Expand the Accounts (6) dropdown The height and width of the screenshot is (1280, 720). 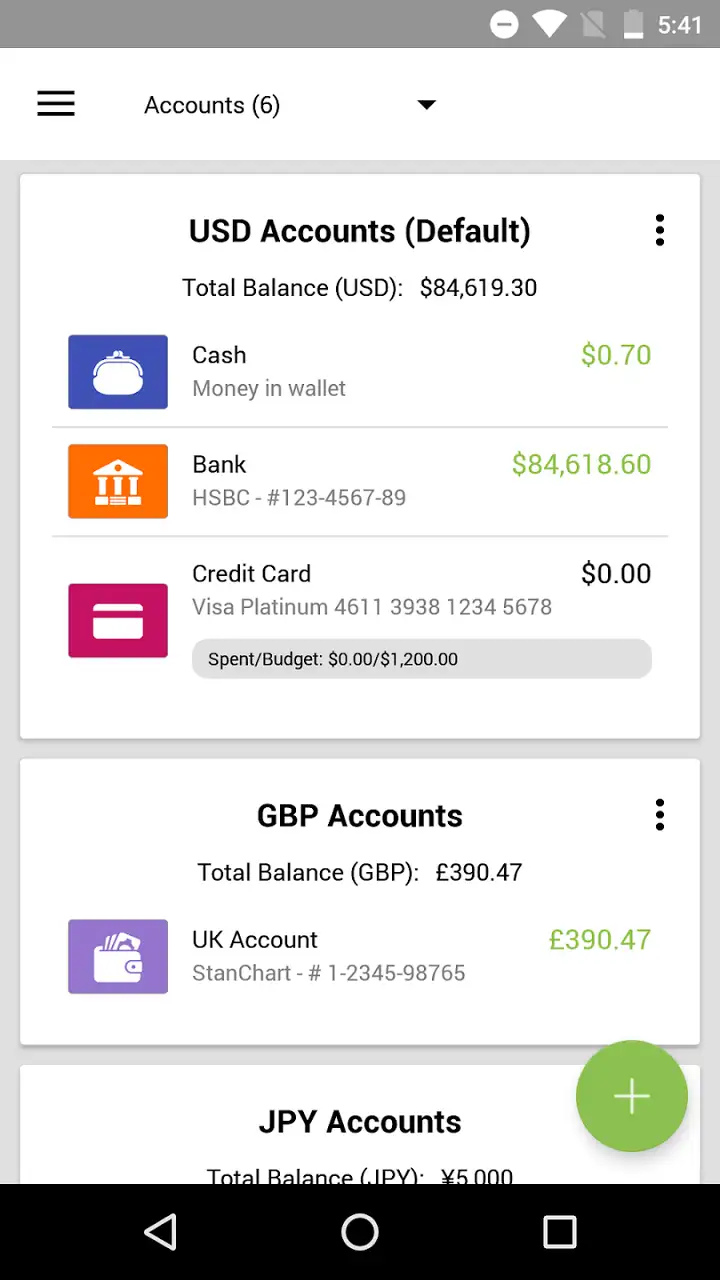point(290,105)
